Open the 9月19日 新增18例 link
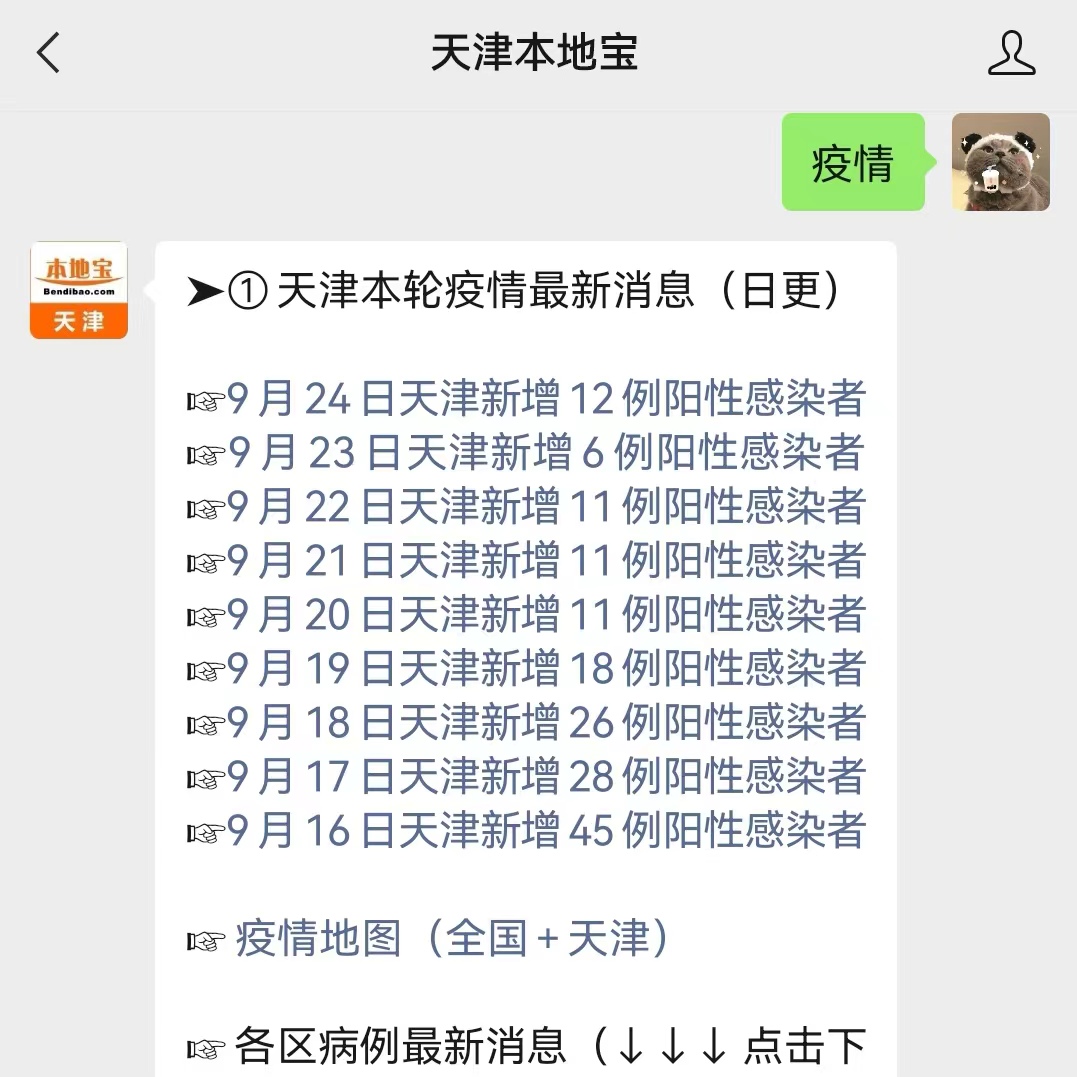The width and height of the screenshot is (1077, 1077). [x=545, y=669]
